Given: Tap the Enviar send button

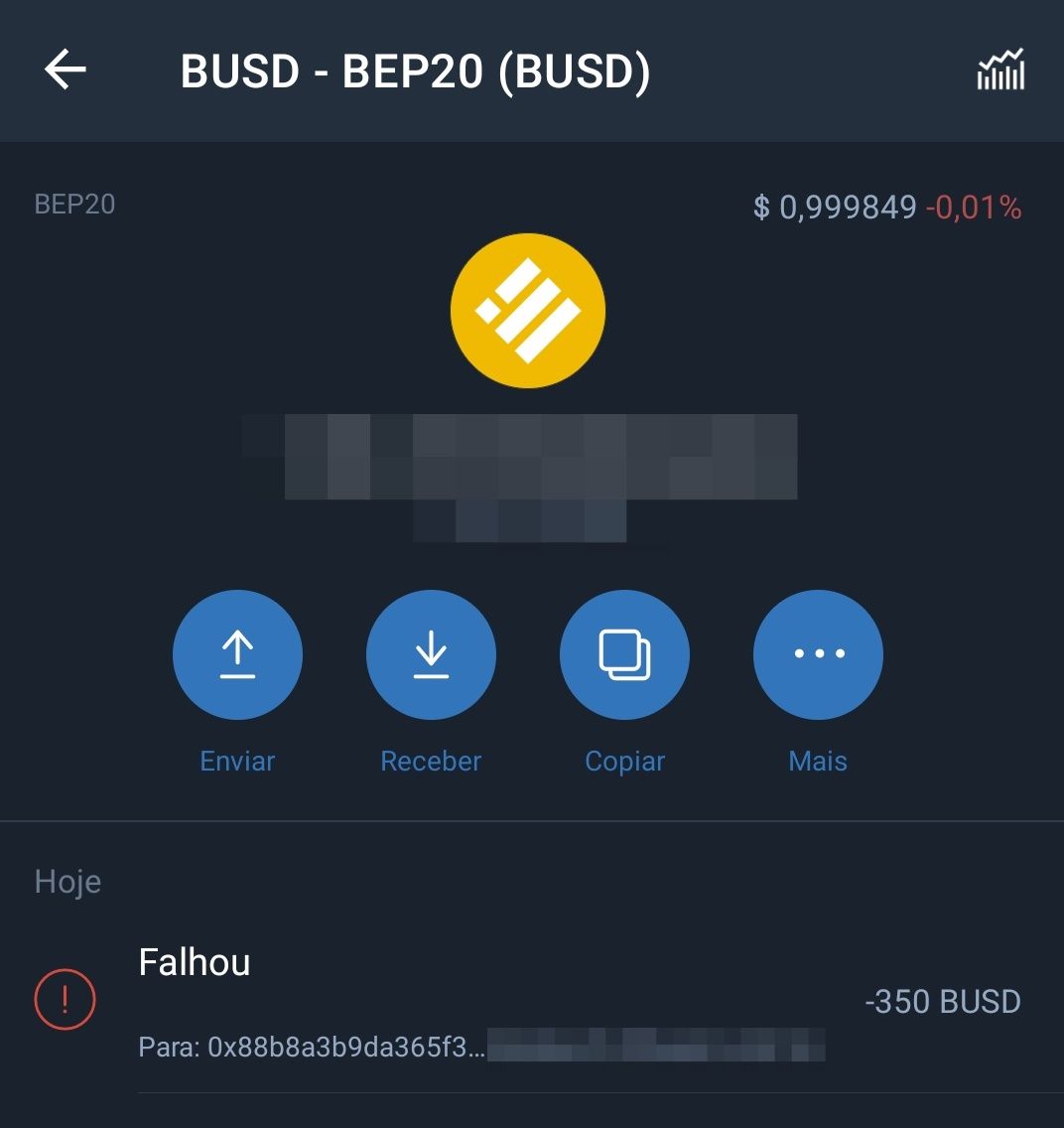Looking at the screenshot, I should pyautogui.click(x=237, y=655).
